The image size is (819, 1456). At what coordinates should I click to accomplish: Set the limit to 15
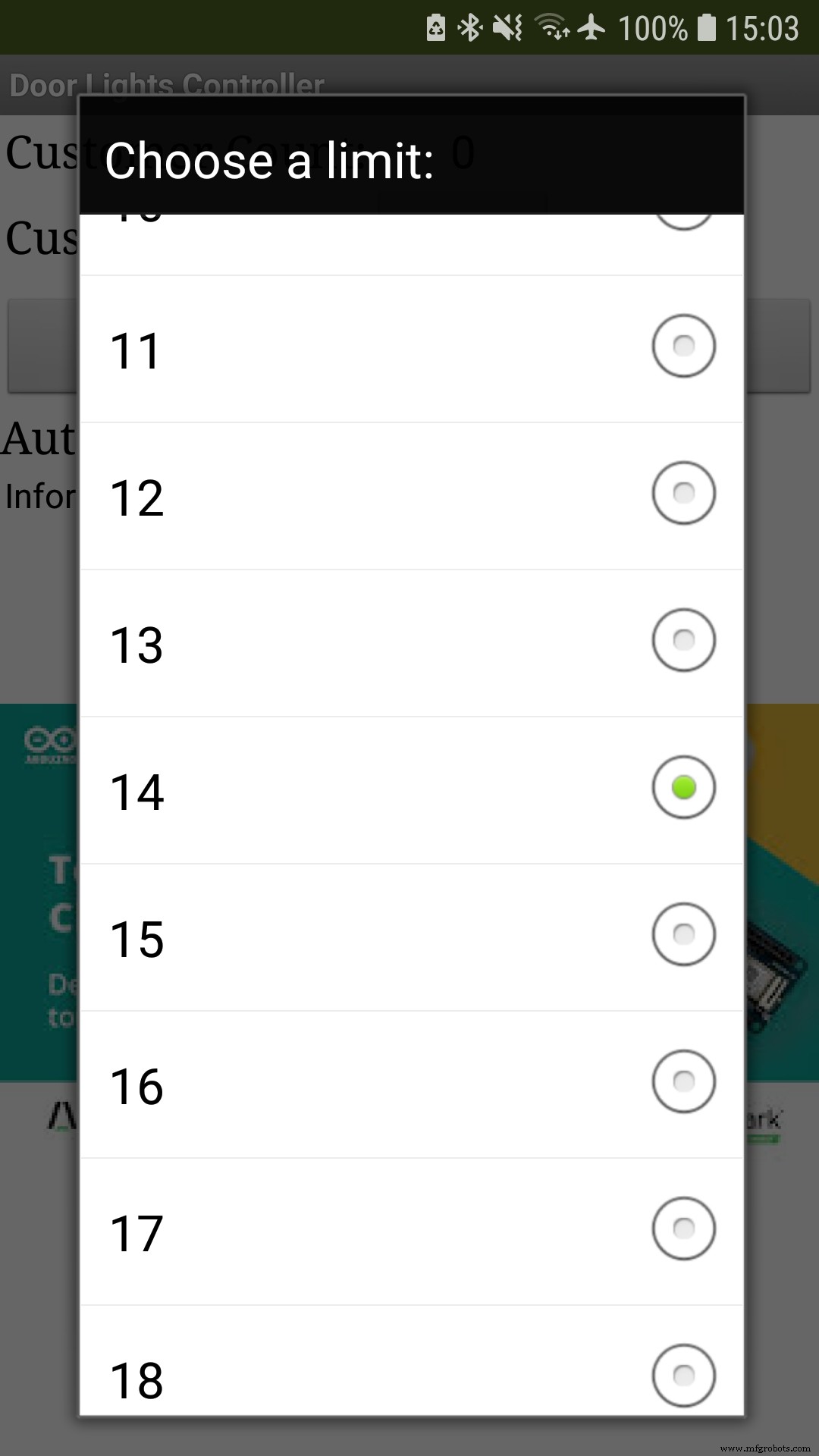point(683,934)
